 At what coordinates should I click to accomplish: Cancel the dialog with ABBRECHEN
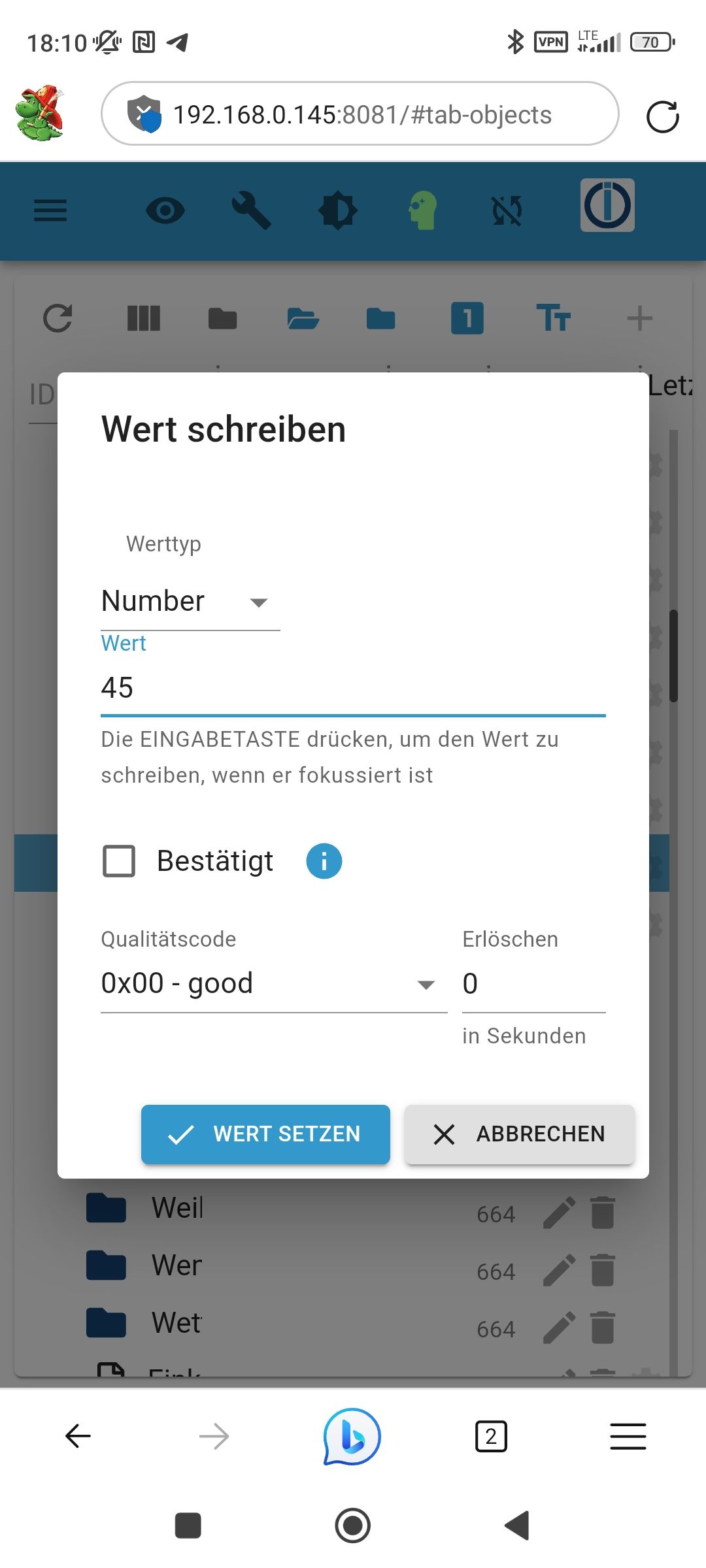pyautogui.click(x=519, y=1134)
